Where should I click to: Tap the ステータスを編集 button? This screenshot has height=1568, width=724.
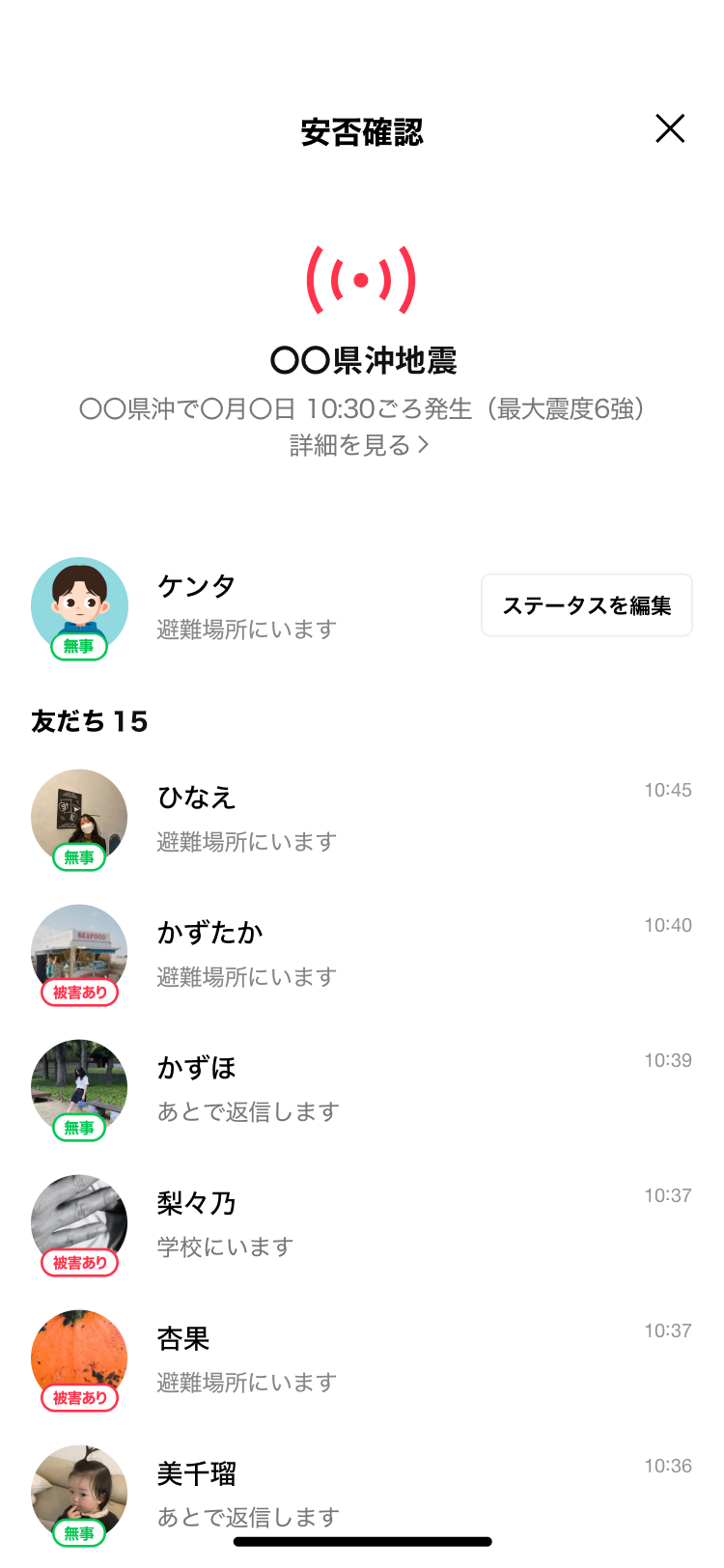(586, 605)
